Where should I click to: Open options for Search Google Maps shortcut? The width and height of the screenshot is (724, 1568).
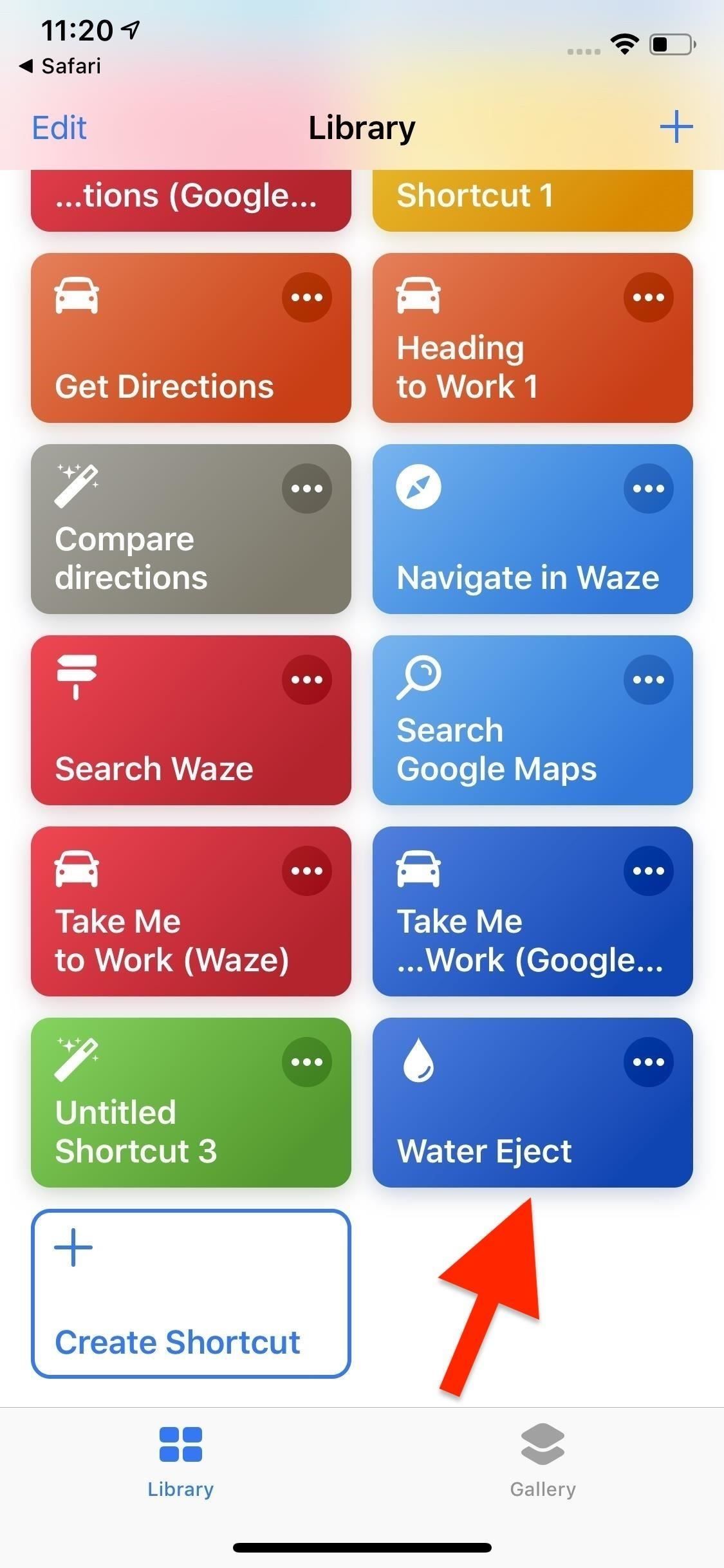[x=649, y=678]
